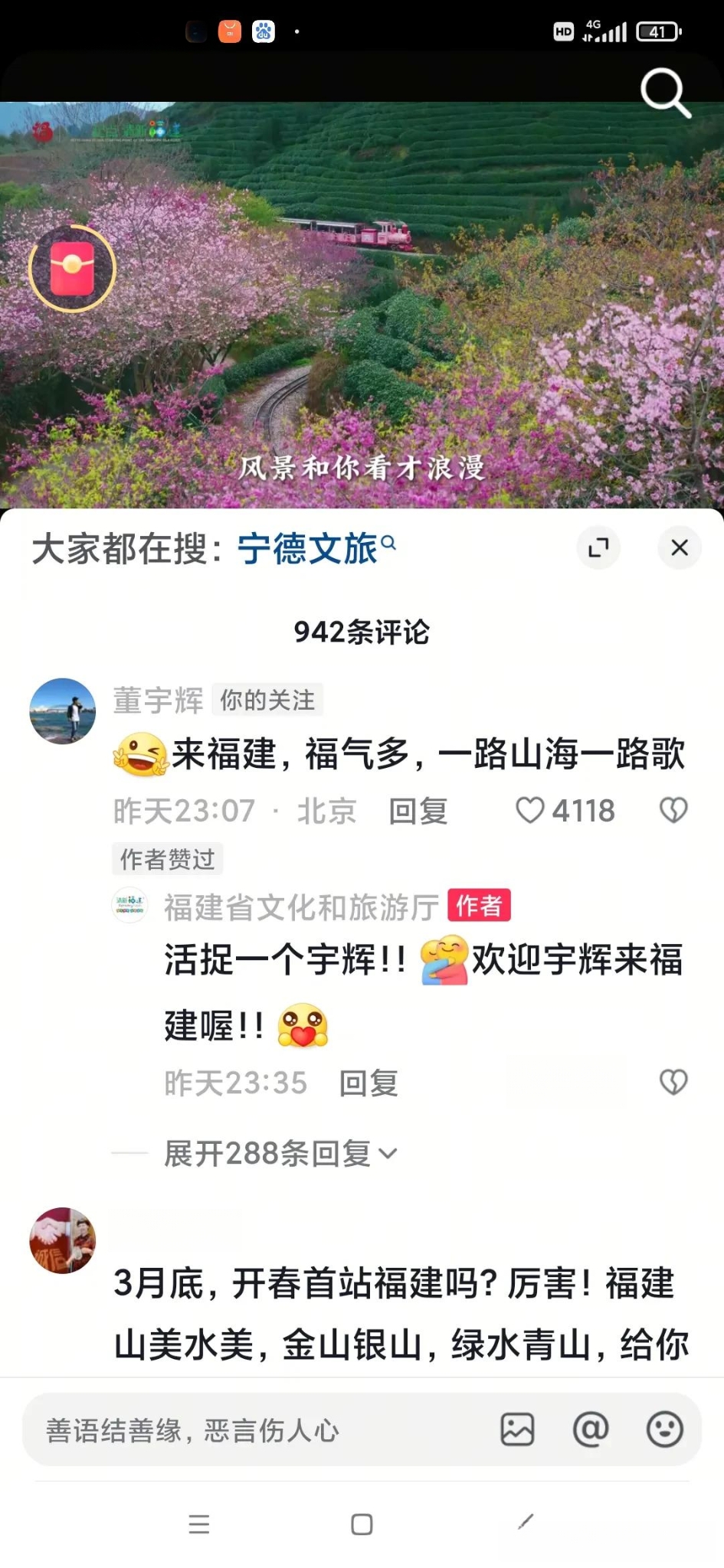Tap the red envelope reward icon
724x1568 pixels.
coord(72,269)
